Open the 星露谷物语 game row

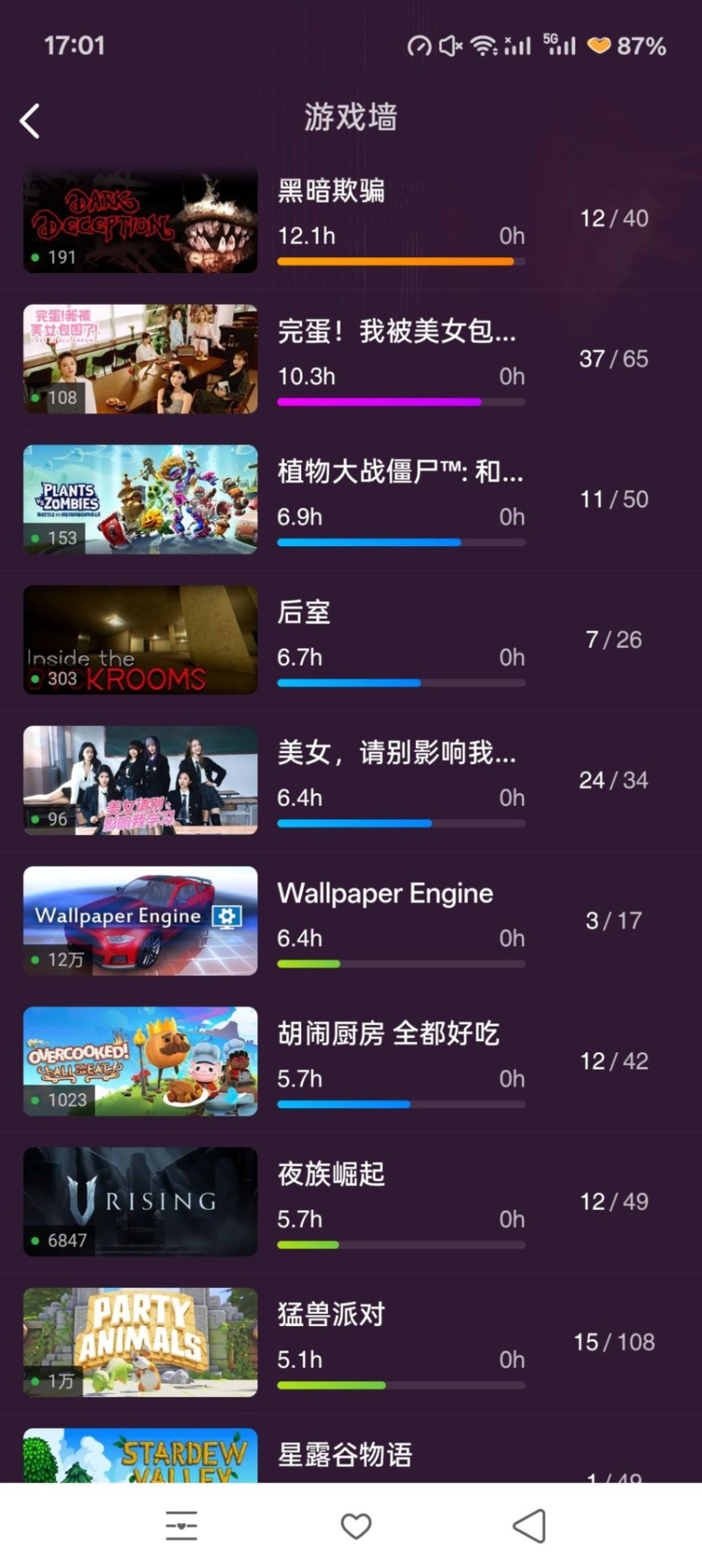pyautogui.click(x=344, y=1455)
